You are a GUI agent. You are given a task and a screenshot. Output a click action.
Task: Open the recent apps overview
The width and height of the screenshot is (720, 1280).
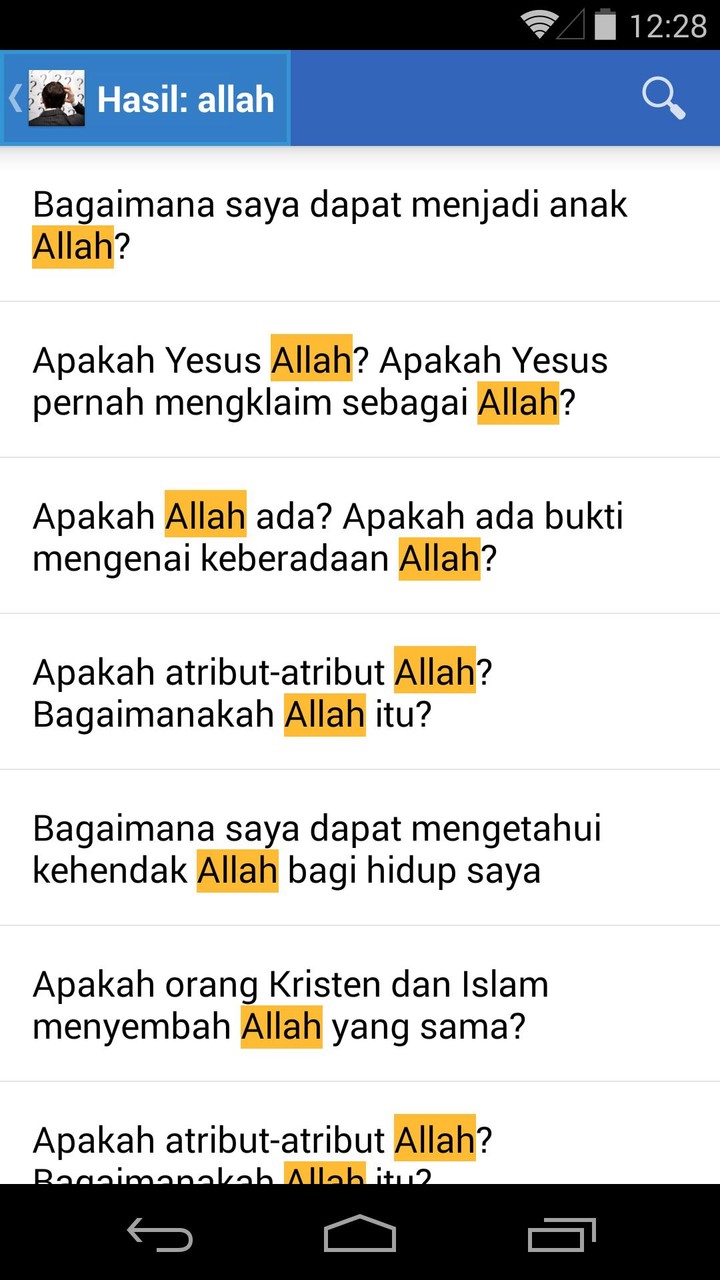pos(561,1233)
